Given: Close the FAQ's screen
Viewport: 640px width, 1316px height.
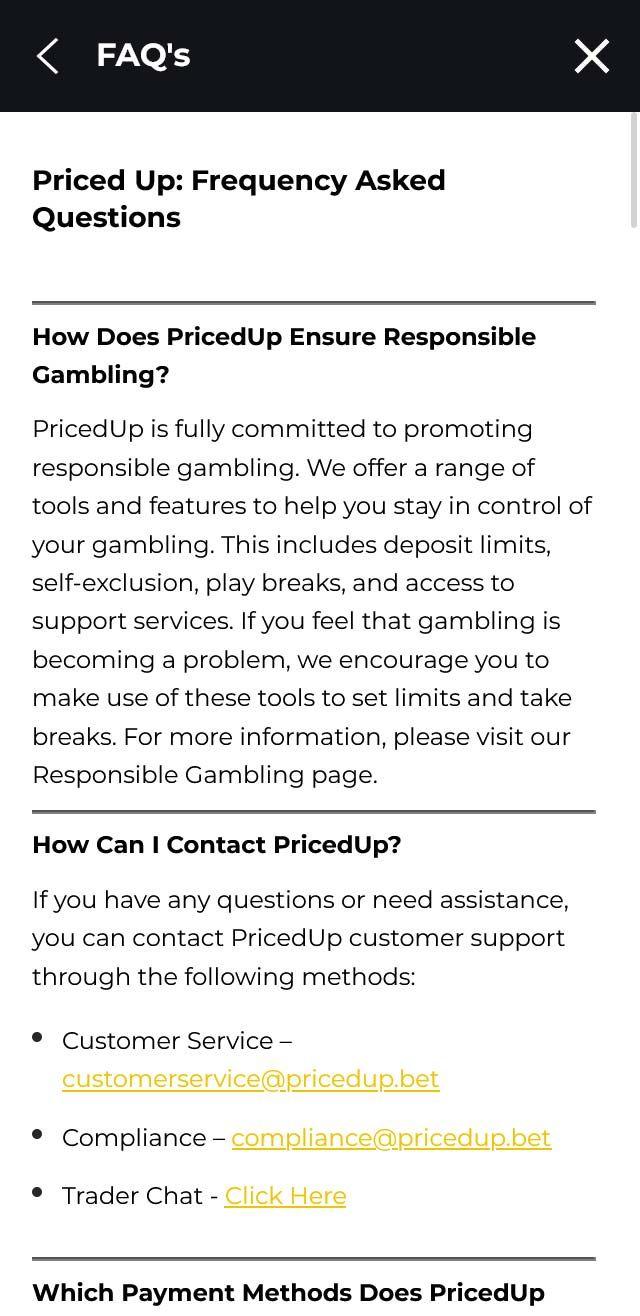Looking at the screenshot, I should (592, 56).
